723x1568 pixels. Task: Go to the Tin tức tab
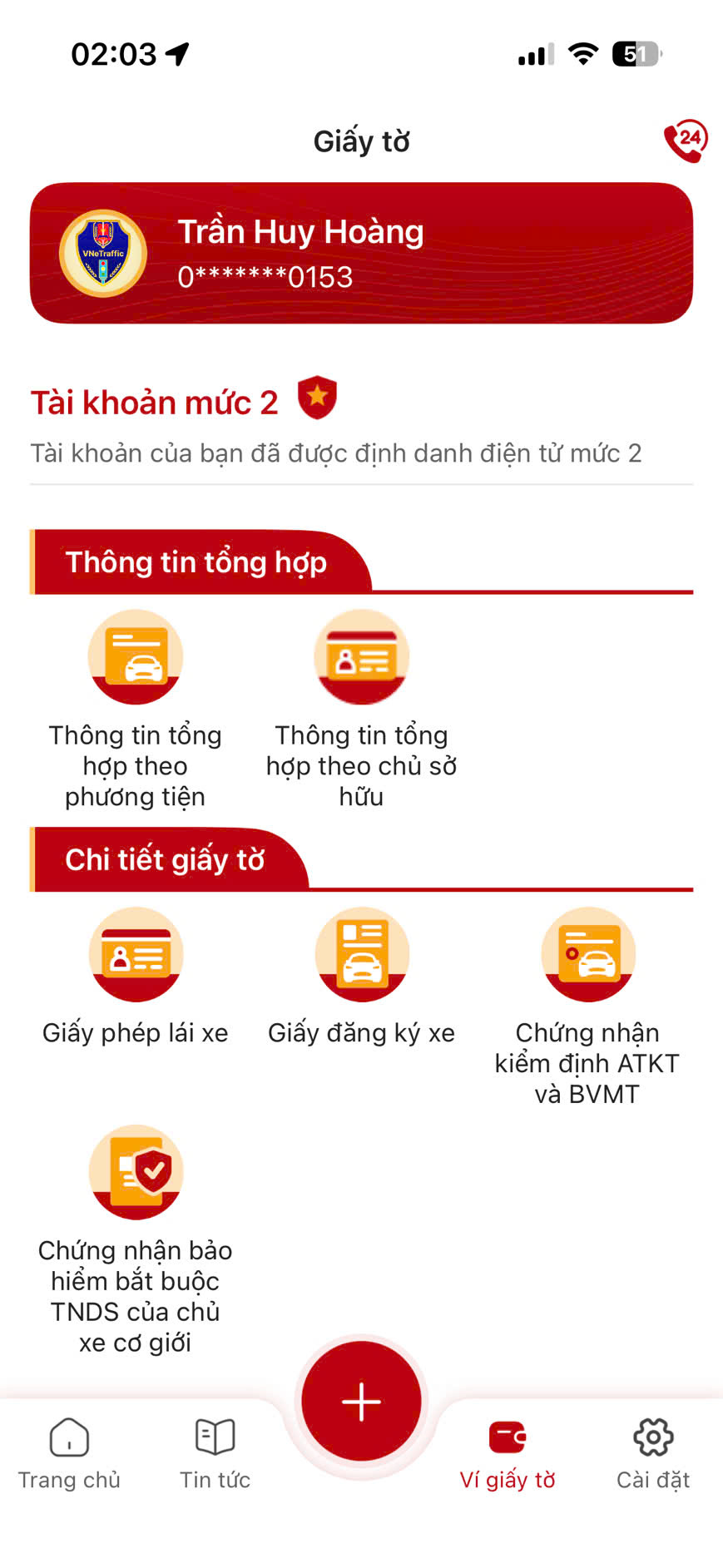tap(215, 1452)
